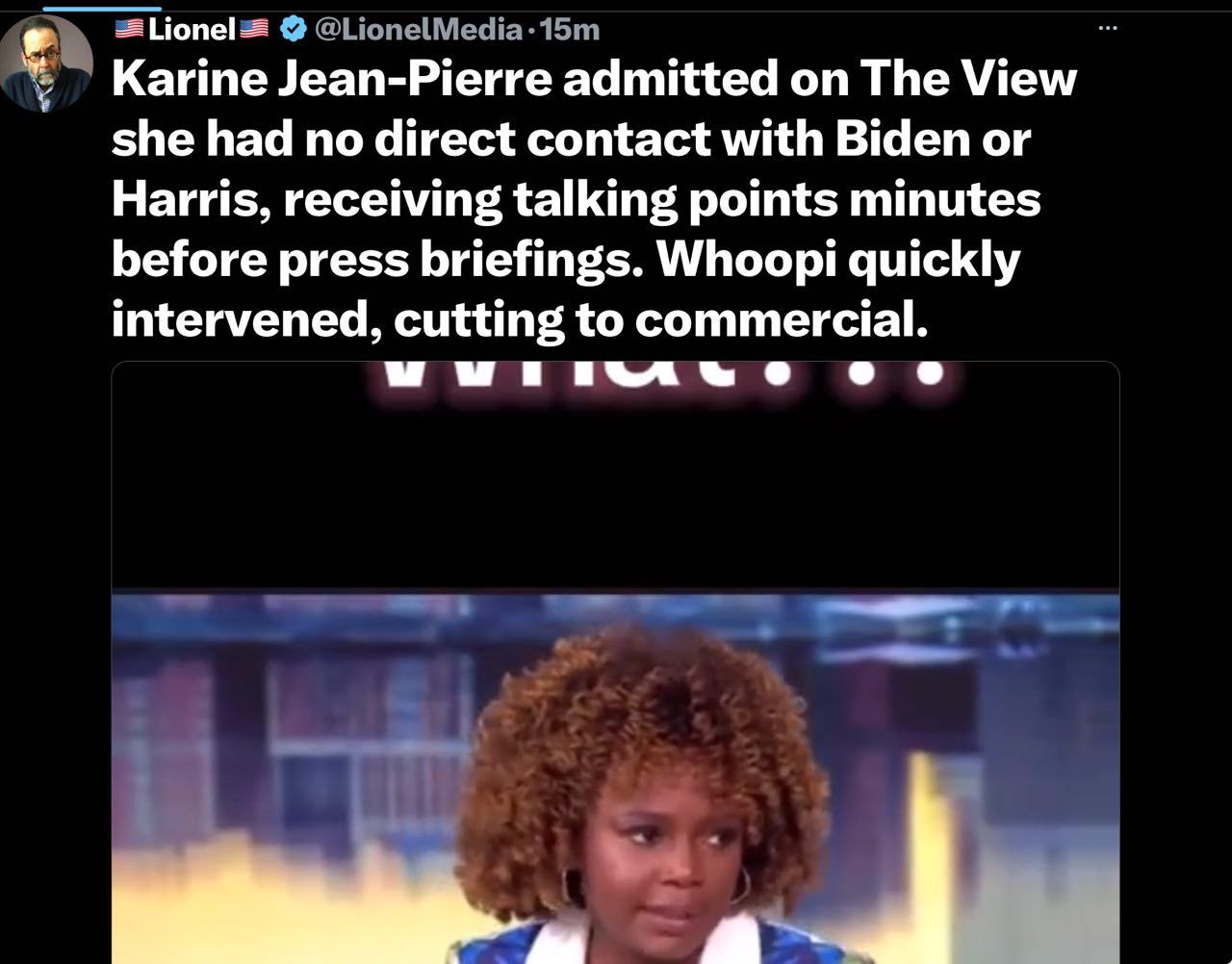Open the Lionel display name

tap(191, 30)
